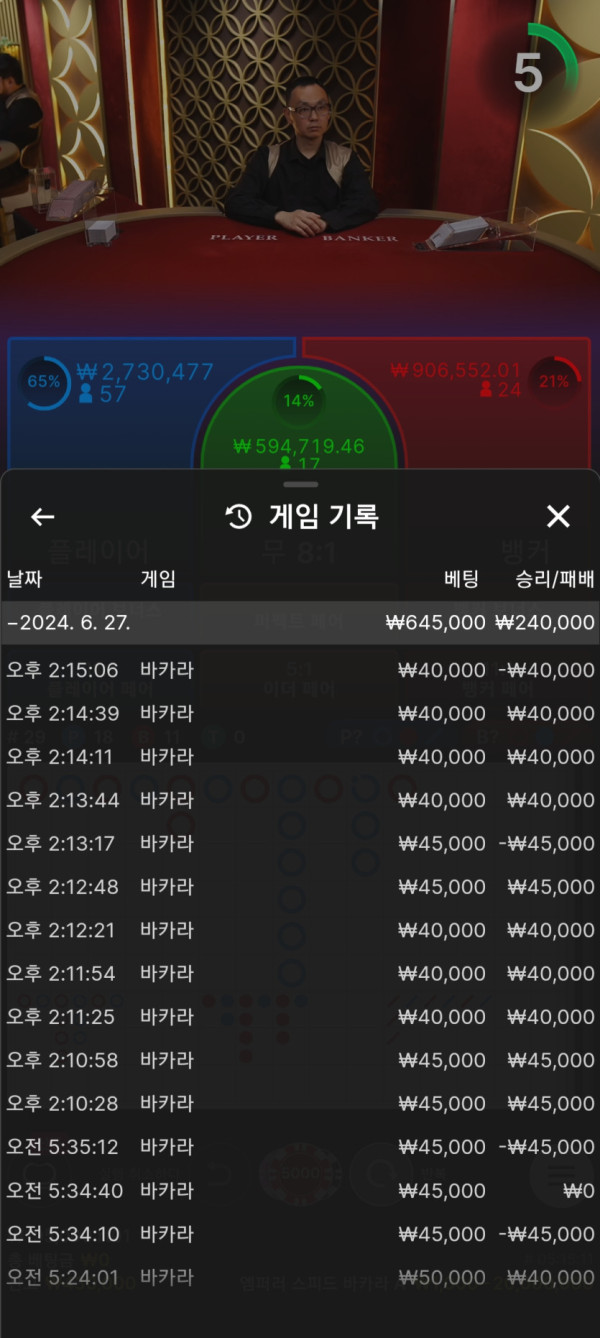This screenshot has height=1338, width=600.
Task: Open the 오후 2:14:39 baccarat record
Action: (x=300, y=713)
